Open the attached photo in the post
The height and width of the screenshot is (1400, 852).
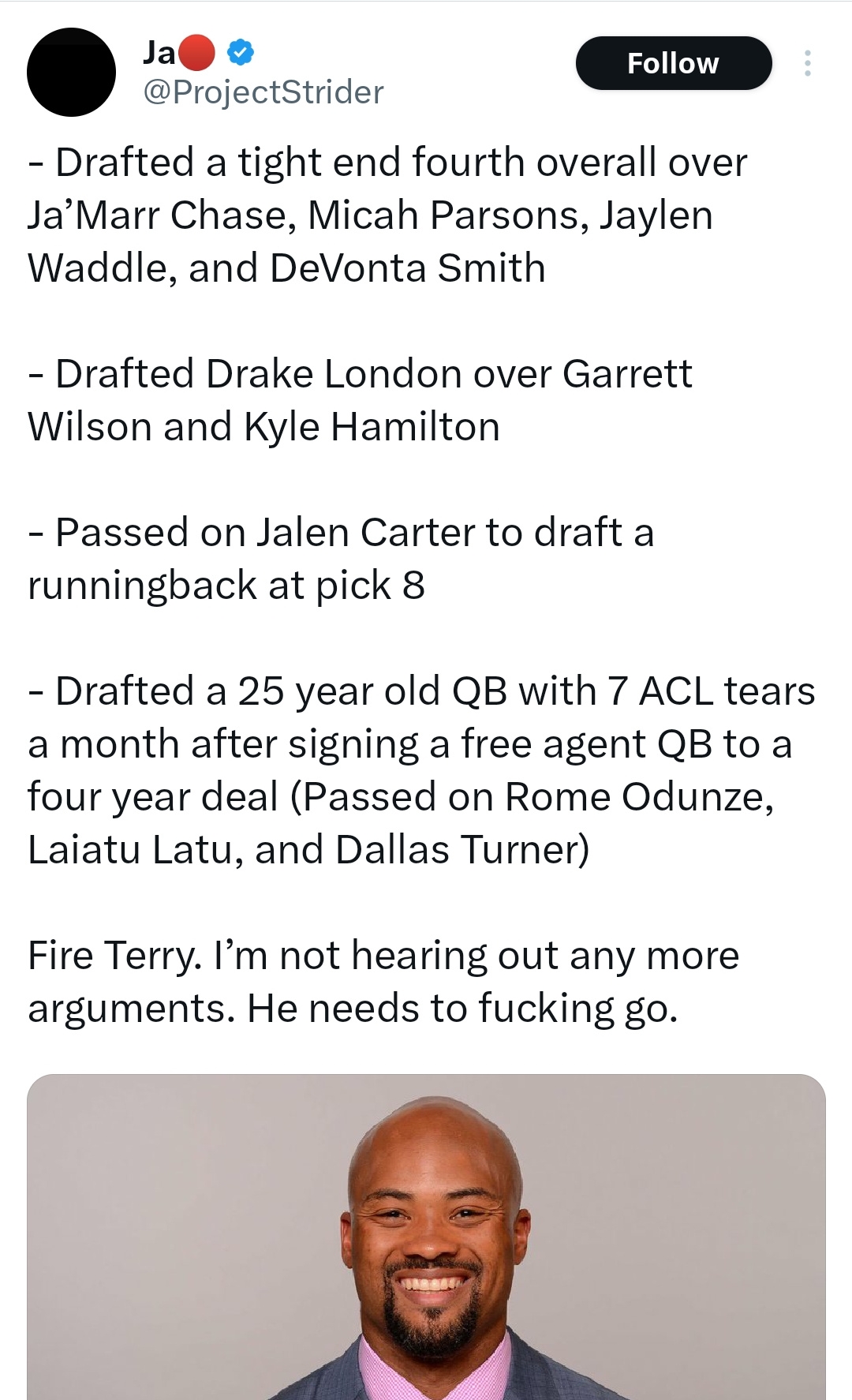426,1237
